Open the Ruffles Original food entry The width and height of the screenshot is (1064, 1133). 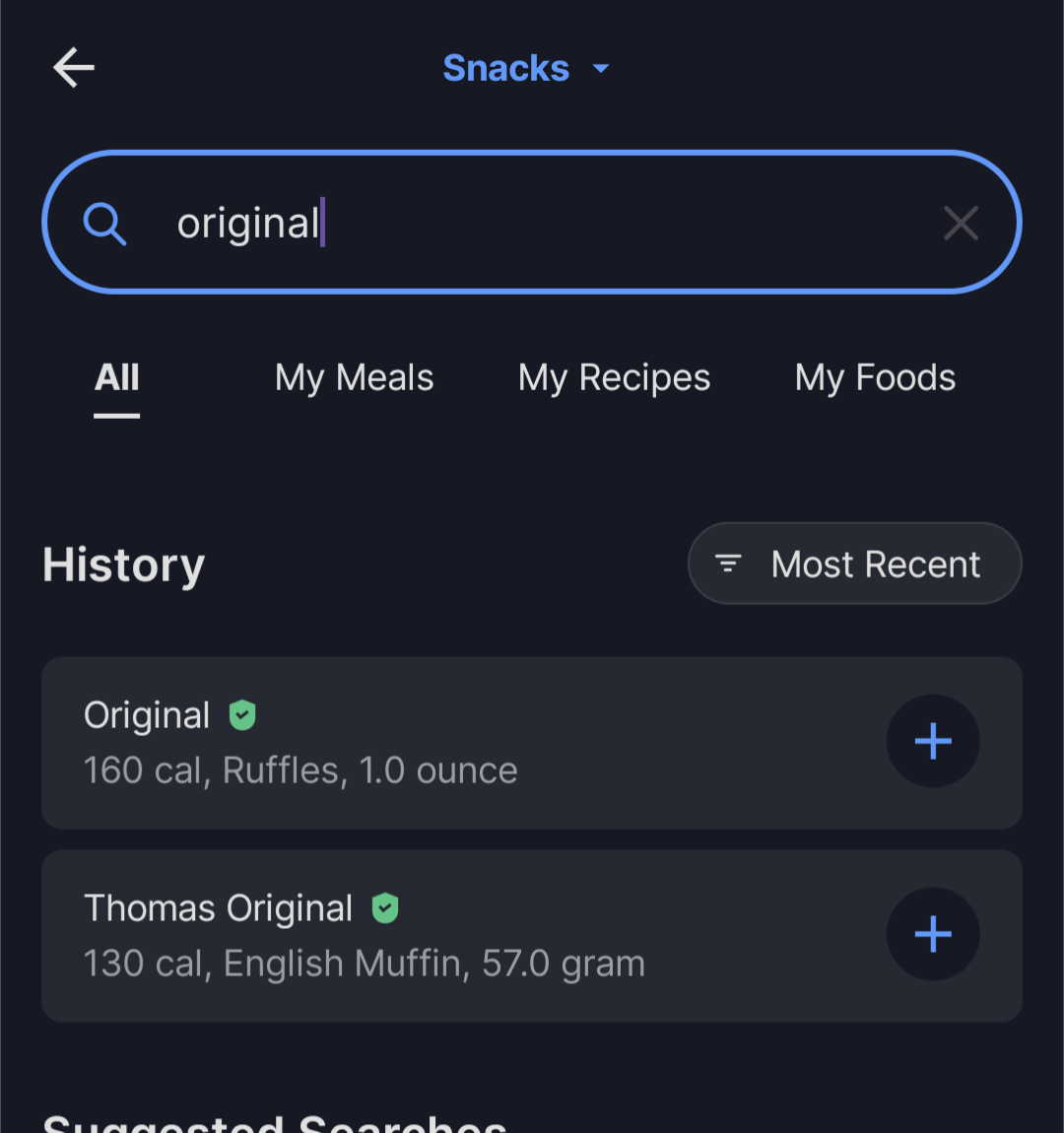coord(443,743)
